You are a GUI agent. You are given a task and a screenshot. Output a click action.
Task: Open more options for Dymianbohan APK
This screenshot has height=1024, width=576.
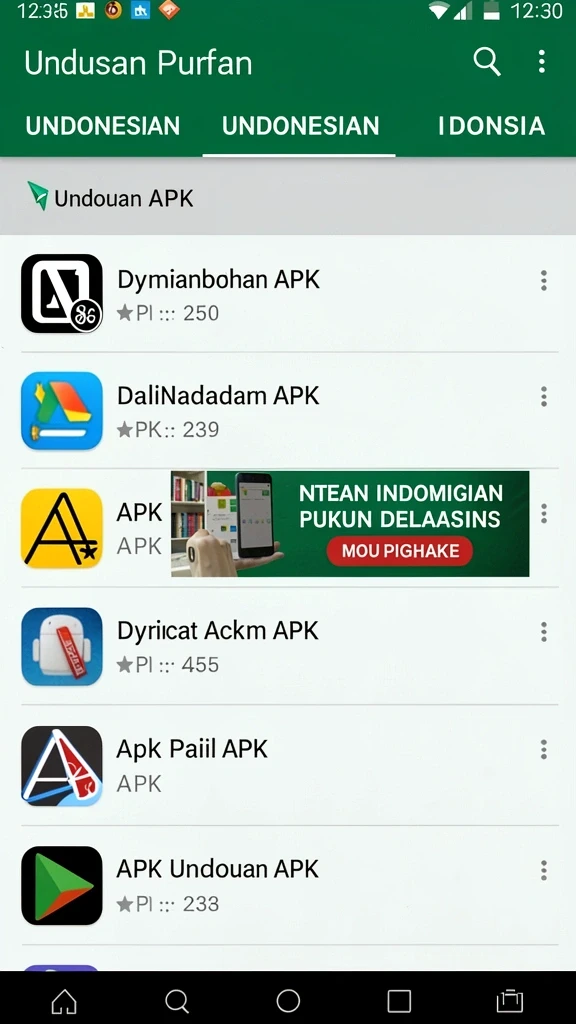pyautogui.click(x=543, y=281)
